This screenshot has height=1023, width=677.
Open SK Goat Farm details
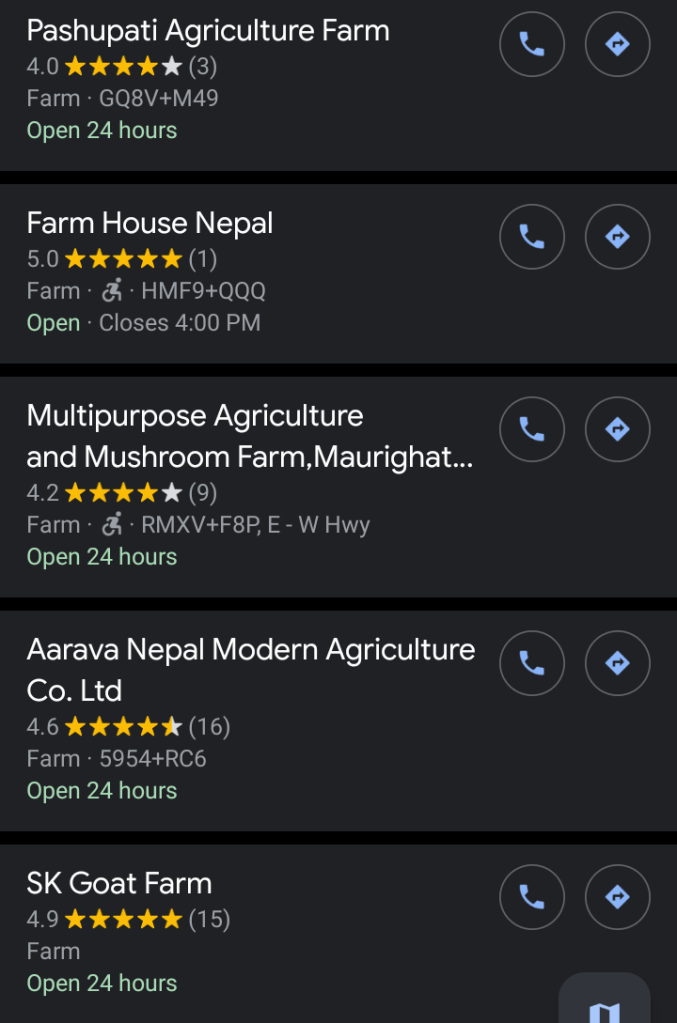[120, 884]
